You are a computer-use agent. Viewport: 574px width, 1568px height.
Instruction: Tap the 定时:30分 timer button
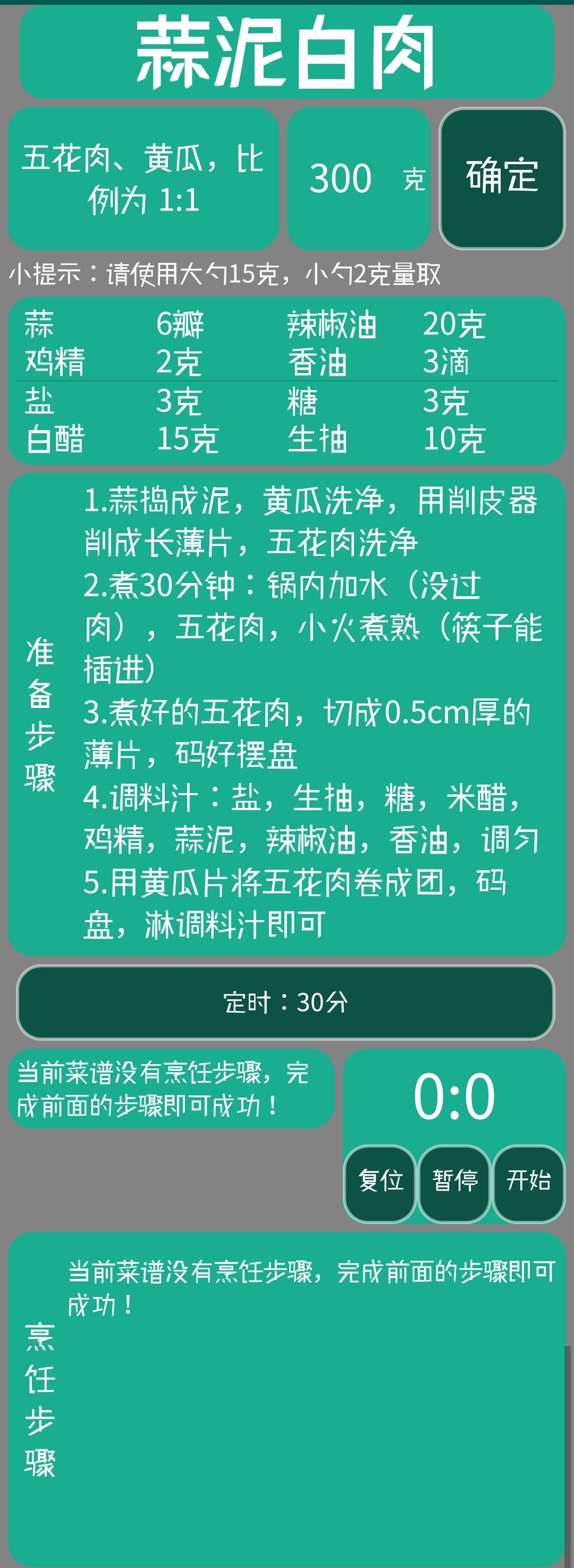(285, 1002)
